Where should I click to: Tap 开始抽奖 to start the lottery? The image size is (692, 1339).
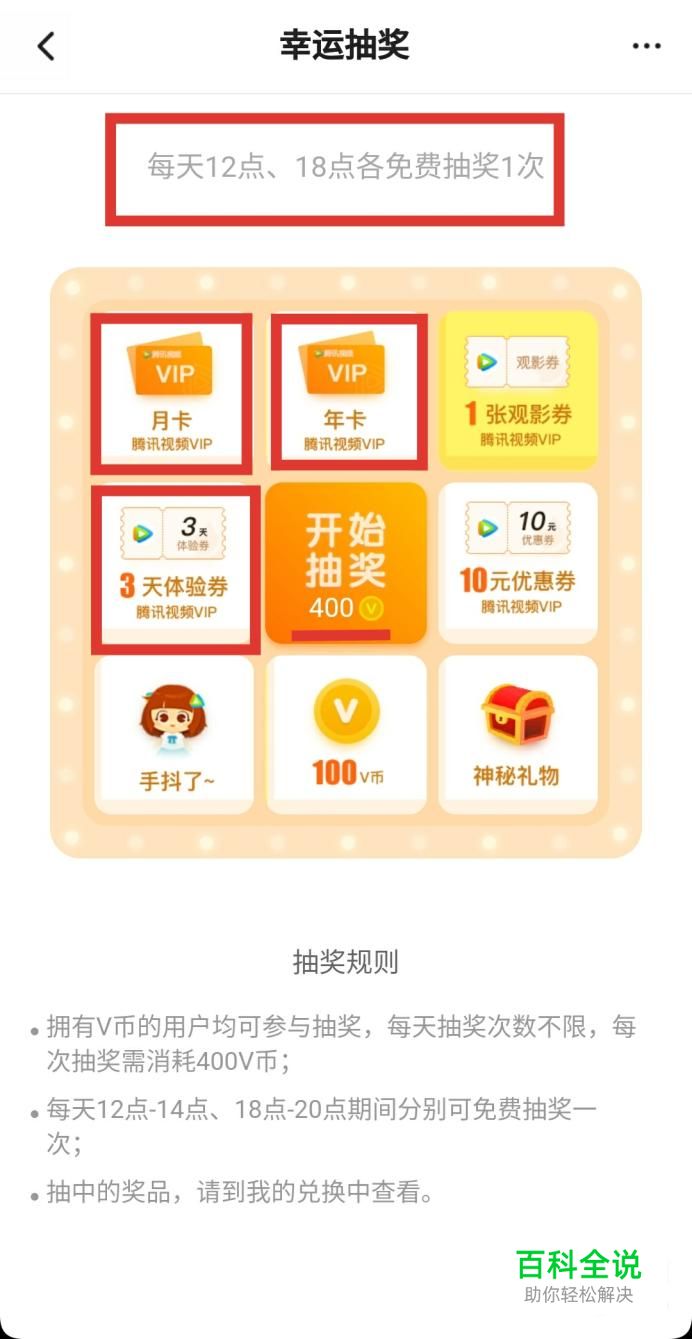346,563
